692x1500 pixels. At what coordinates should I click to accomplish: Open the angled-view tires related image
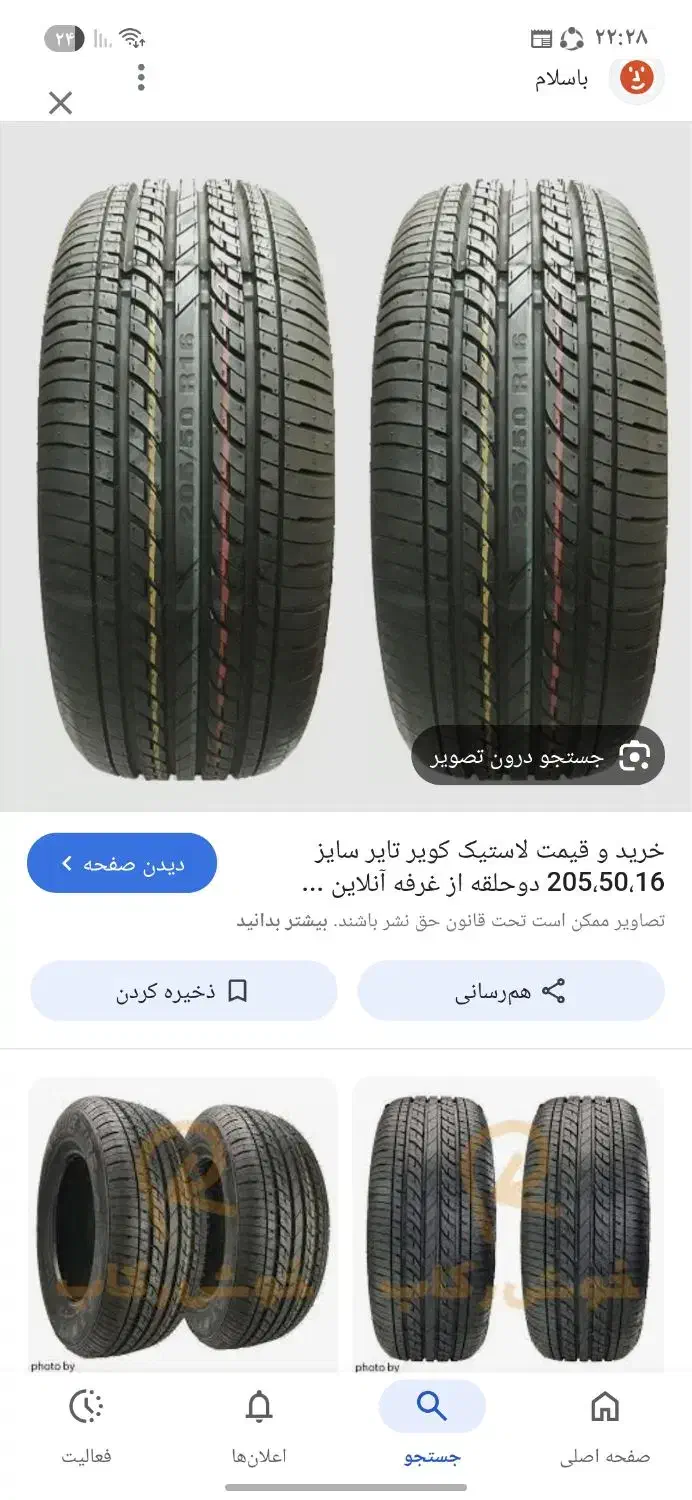[183, 1223]
